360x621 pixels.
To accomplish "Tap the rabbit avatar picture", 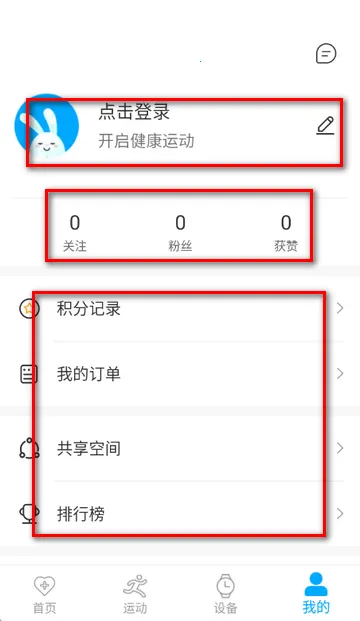I will click(x=46, y=127).
